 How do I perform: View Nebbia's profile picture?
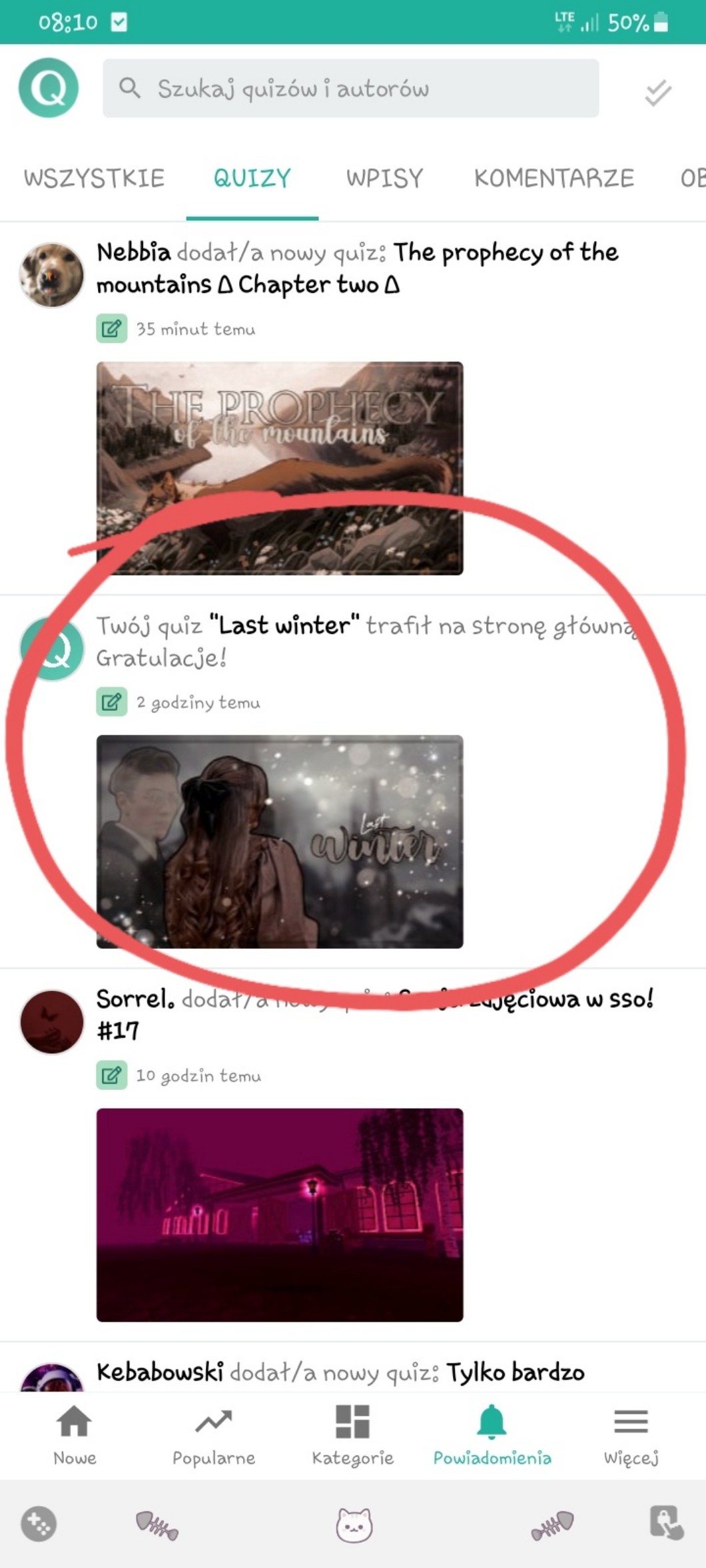tap(52, 275)
